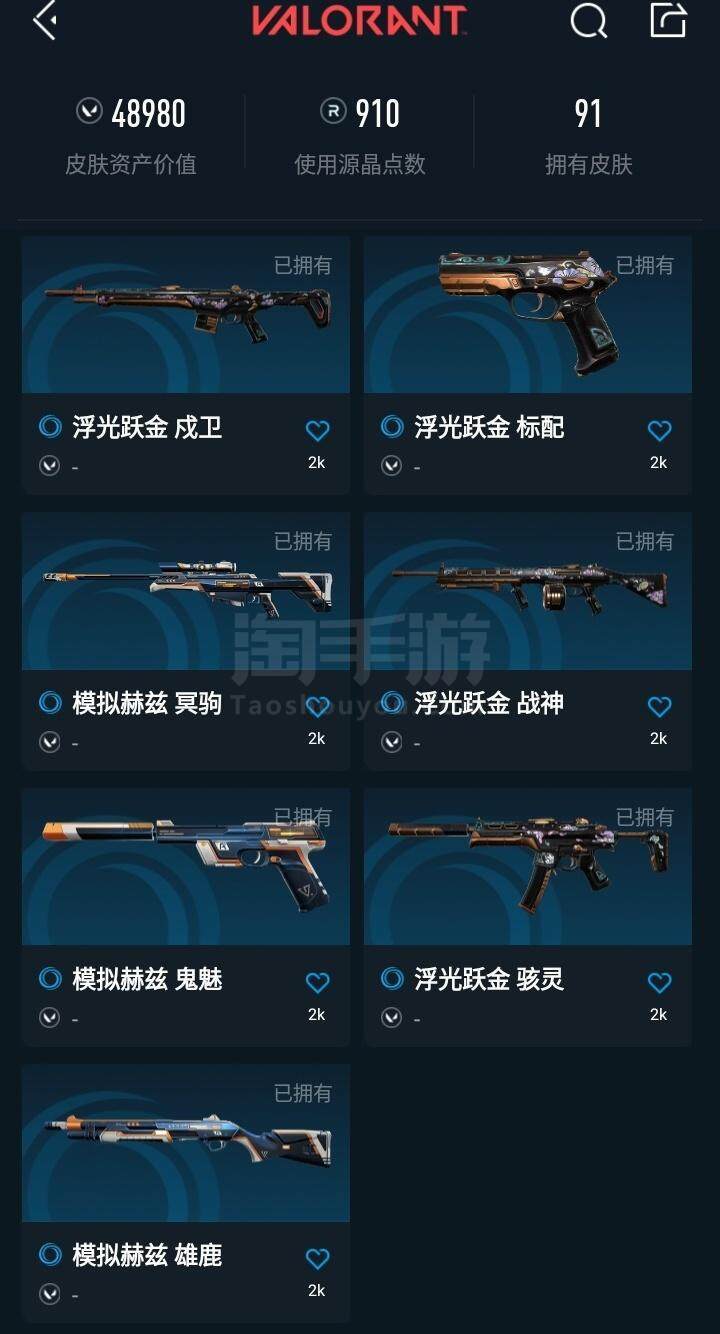
Task: Like the 浮光跃金 标配 skin
Action: (659, 431)
